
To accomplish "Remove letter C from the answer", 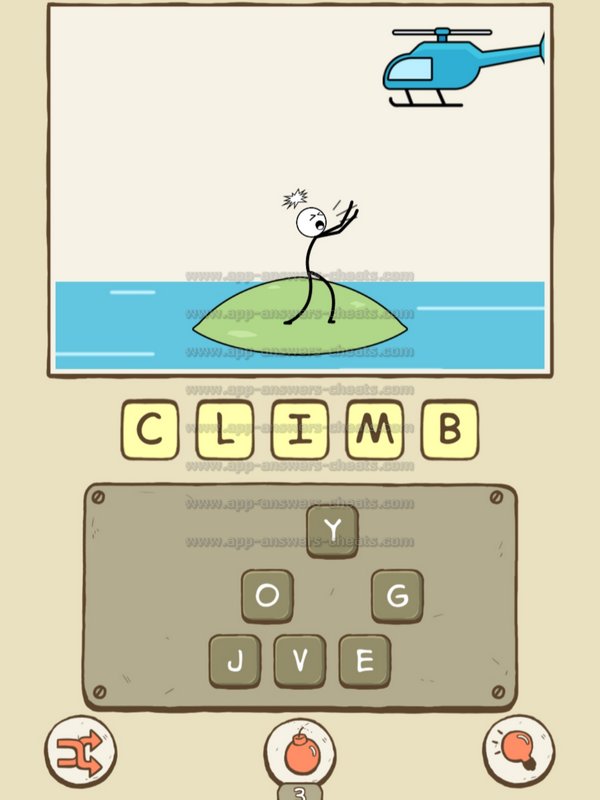I will click(x=149, y=430).
